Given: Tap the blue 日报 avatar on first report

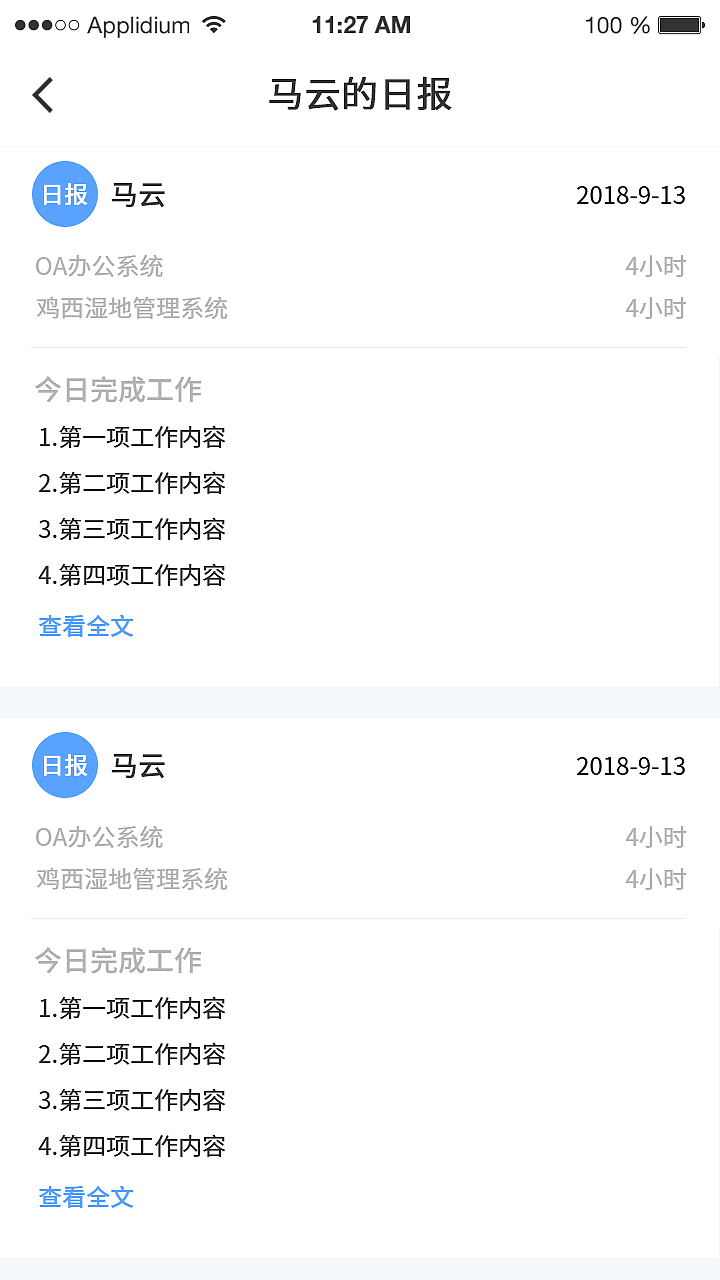Looking at the screenshot, I should coord(64,194).
